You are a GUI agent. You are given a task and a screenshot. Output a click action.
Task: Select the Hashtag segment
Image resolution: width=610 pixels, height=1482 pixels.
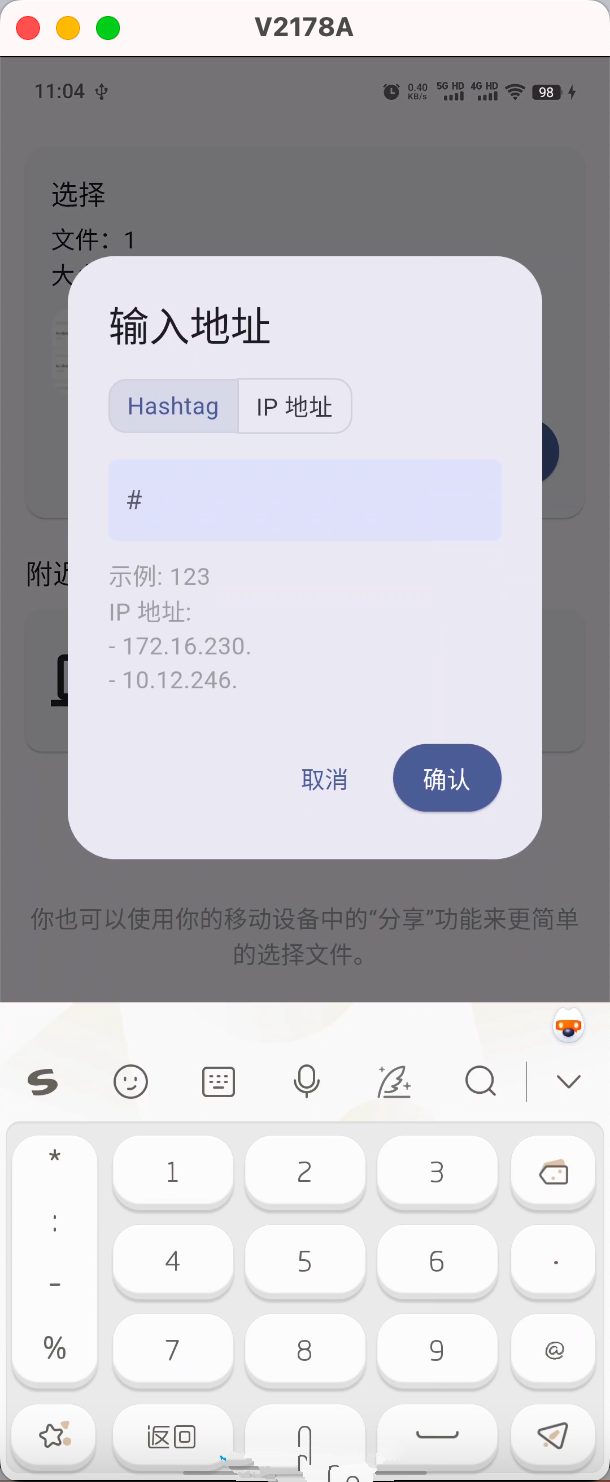pyautogui.click(x=173, y=406)
